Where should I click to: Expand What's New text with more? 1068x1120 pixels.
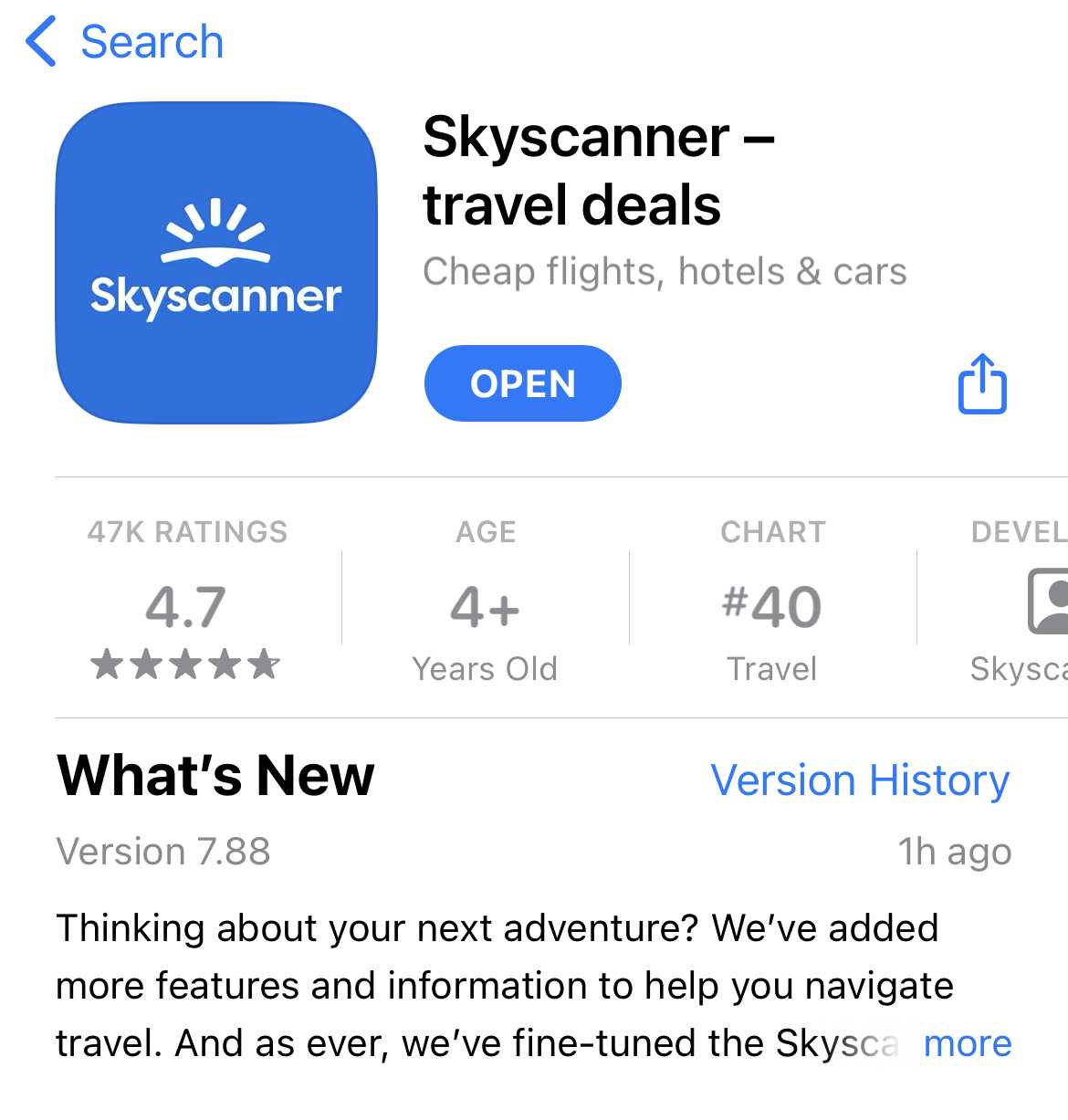pos(968,1042)
